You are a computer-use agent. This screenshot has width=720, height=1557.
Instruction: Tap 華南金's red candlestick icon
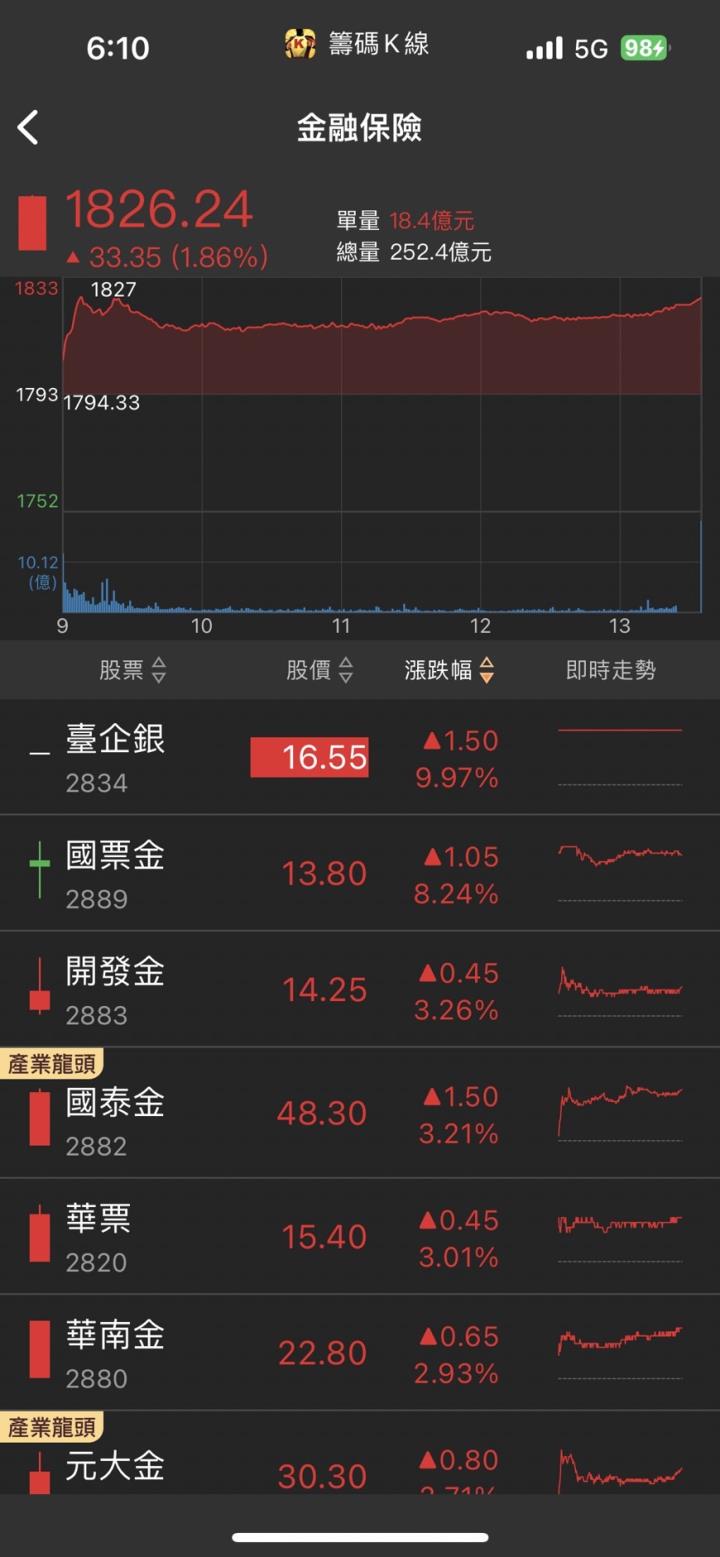[x=38, y=1351]
